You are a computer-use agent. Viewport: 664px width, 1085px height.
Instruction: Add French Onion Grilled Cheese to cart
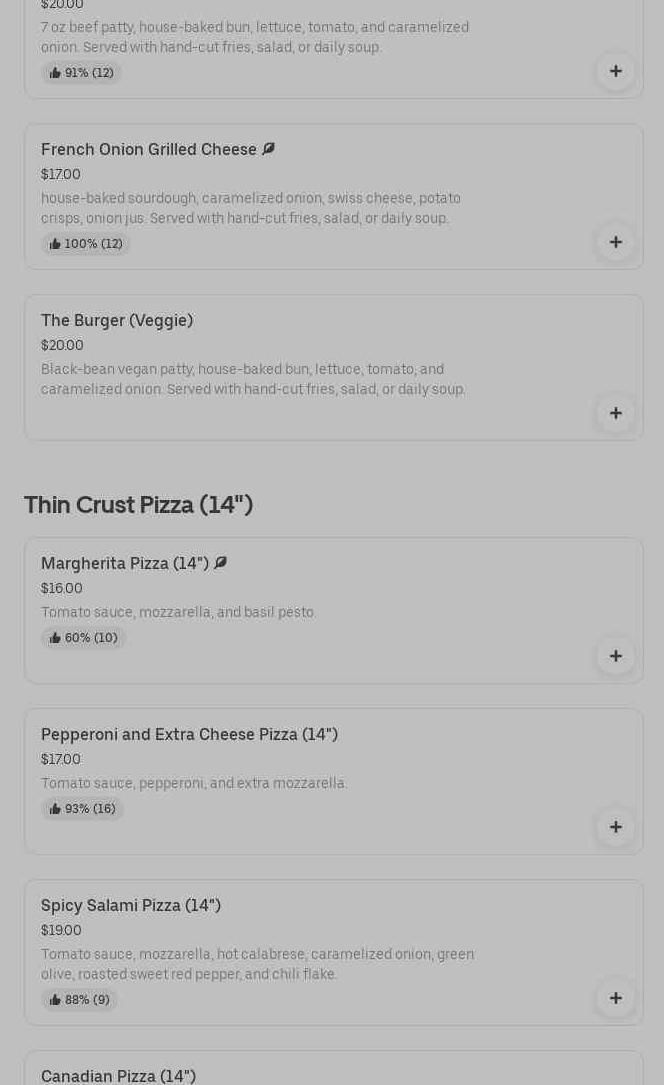click(x=615, y=242)
